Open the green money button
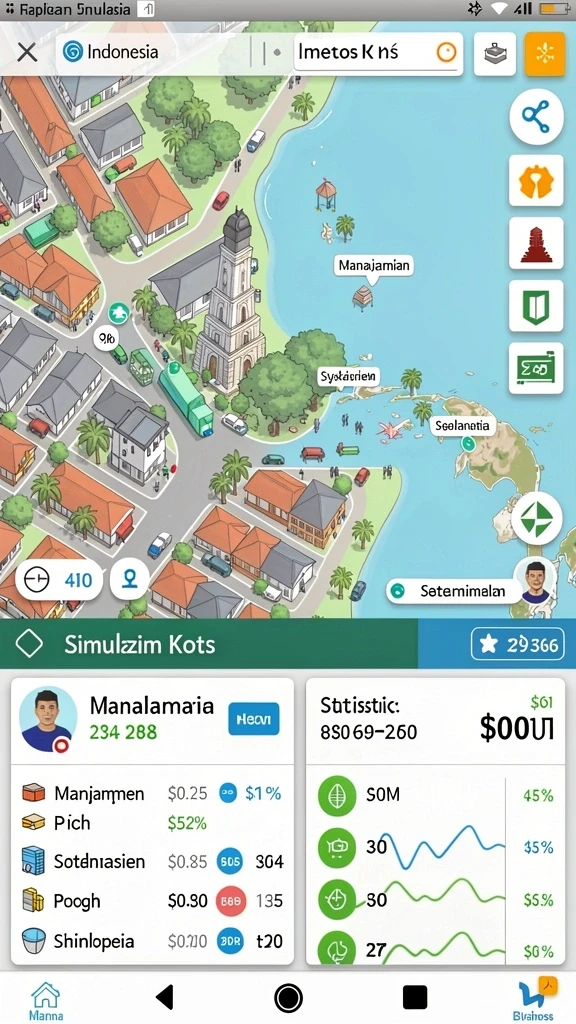The height and width of the screenshot is (1024, 576). [536, 368]
